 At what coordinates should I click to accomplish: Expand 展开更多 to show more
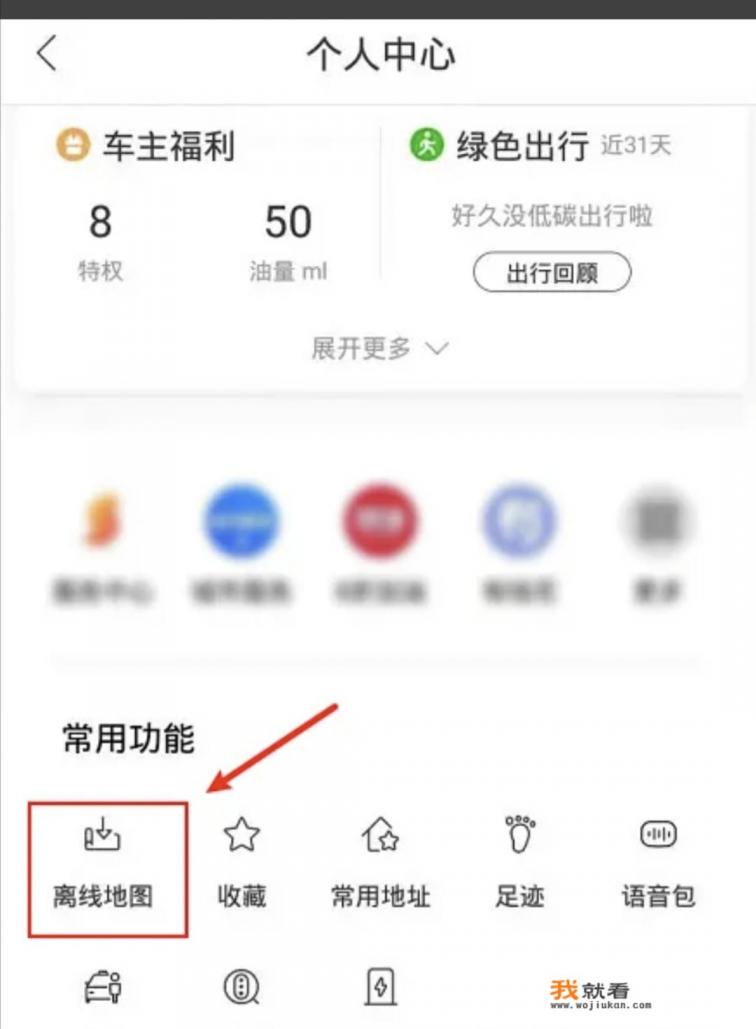[x=378, y=348]
